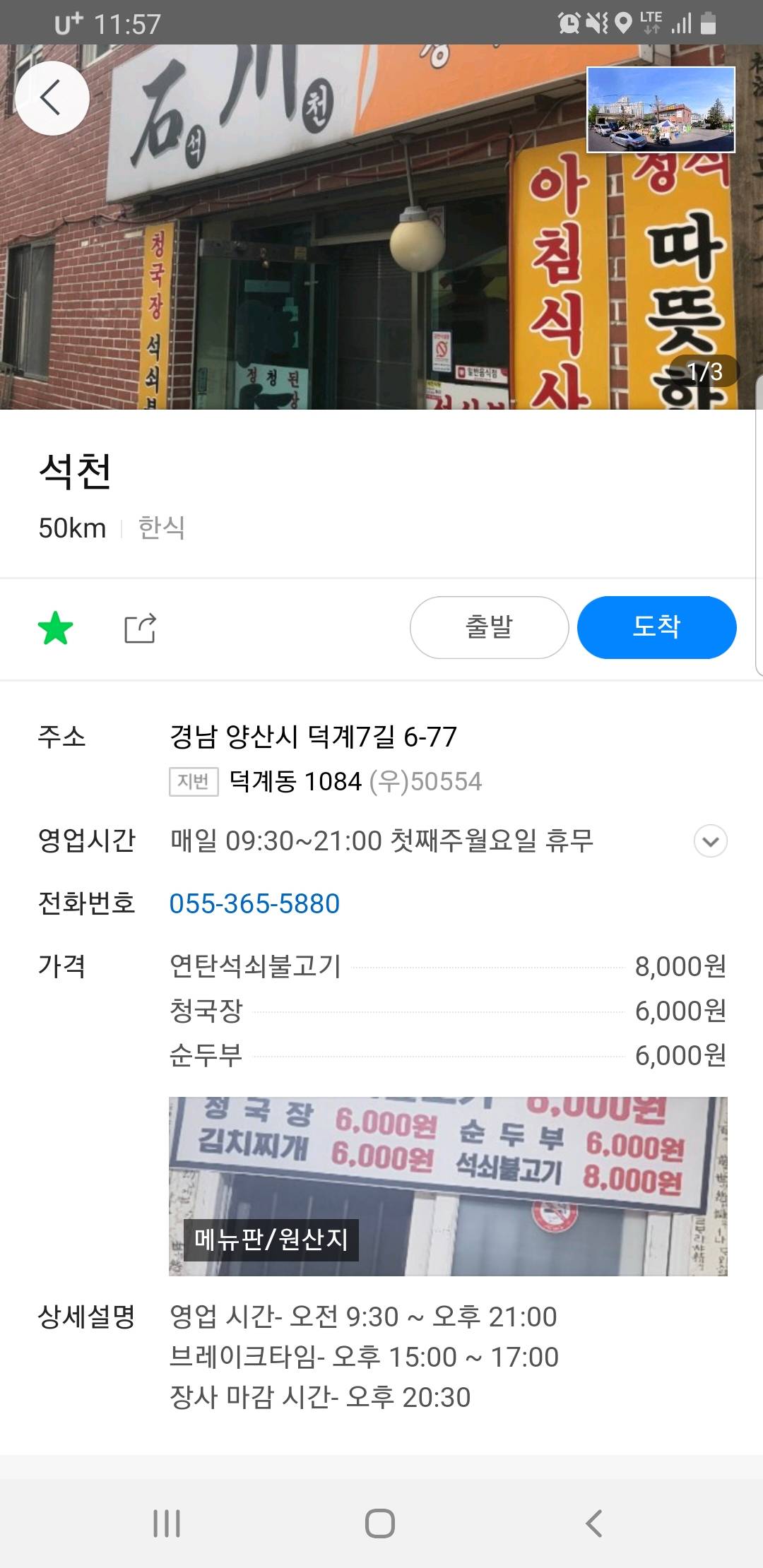Toggle the green favorite star

pos(55,628)
